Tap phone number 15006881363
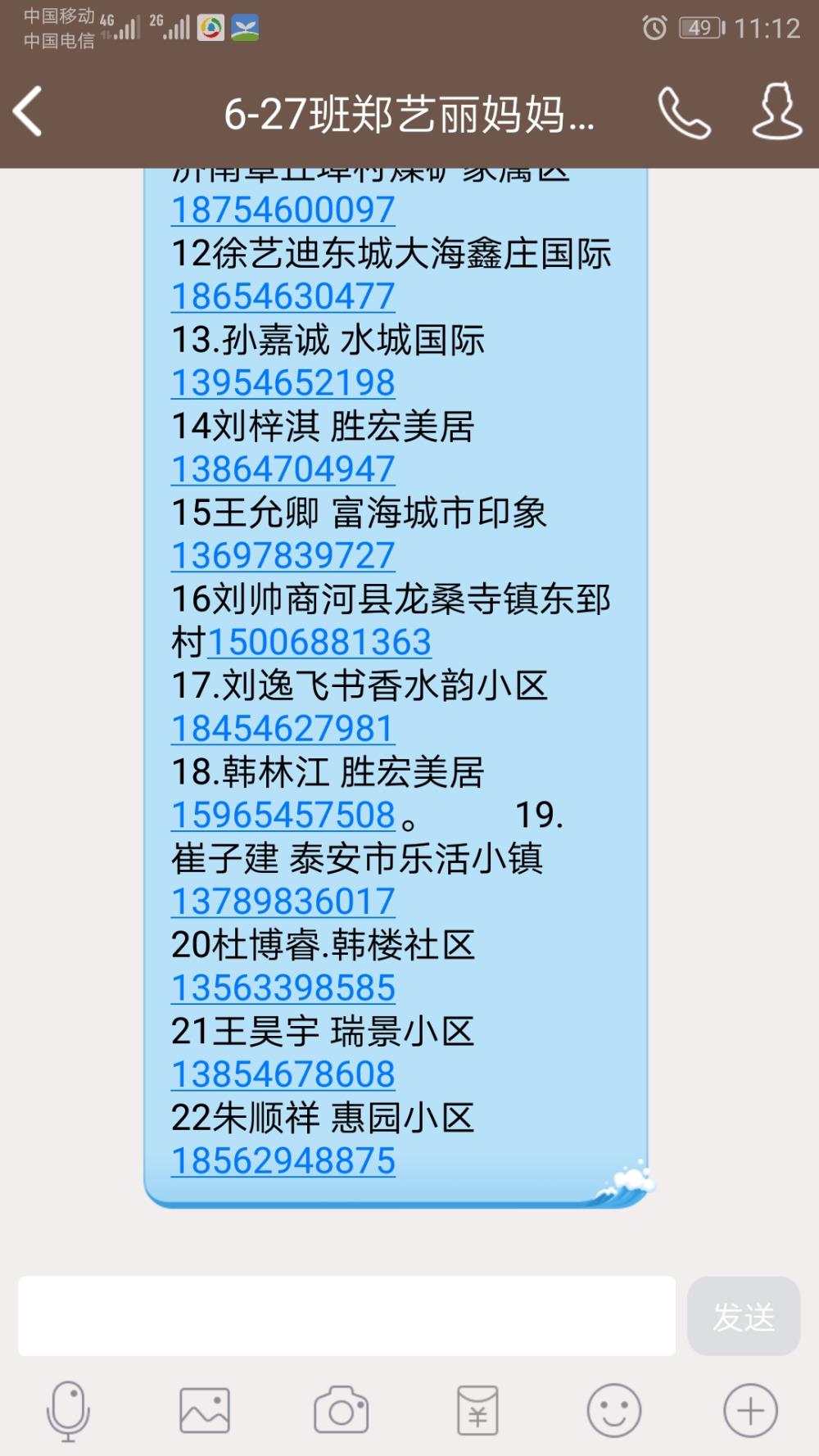Image resolution: width=819 pixels, height=1456 pixels. (x=319, y=642)
